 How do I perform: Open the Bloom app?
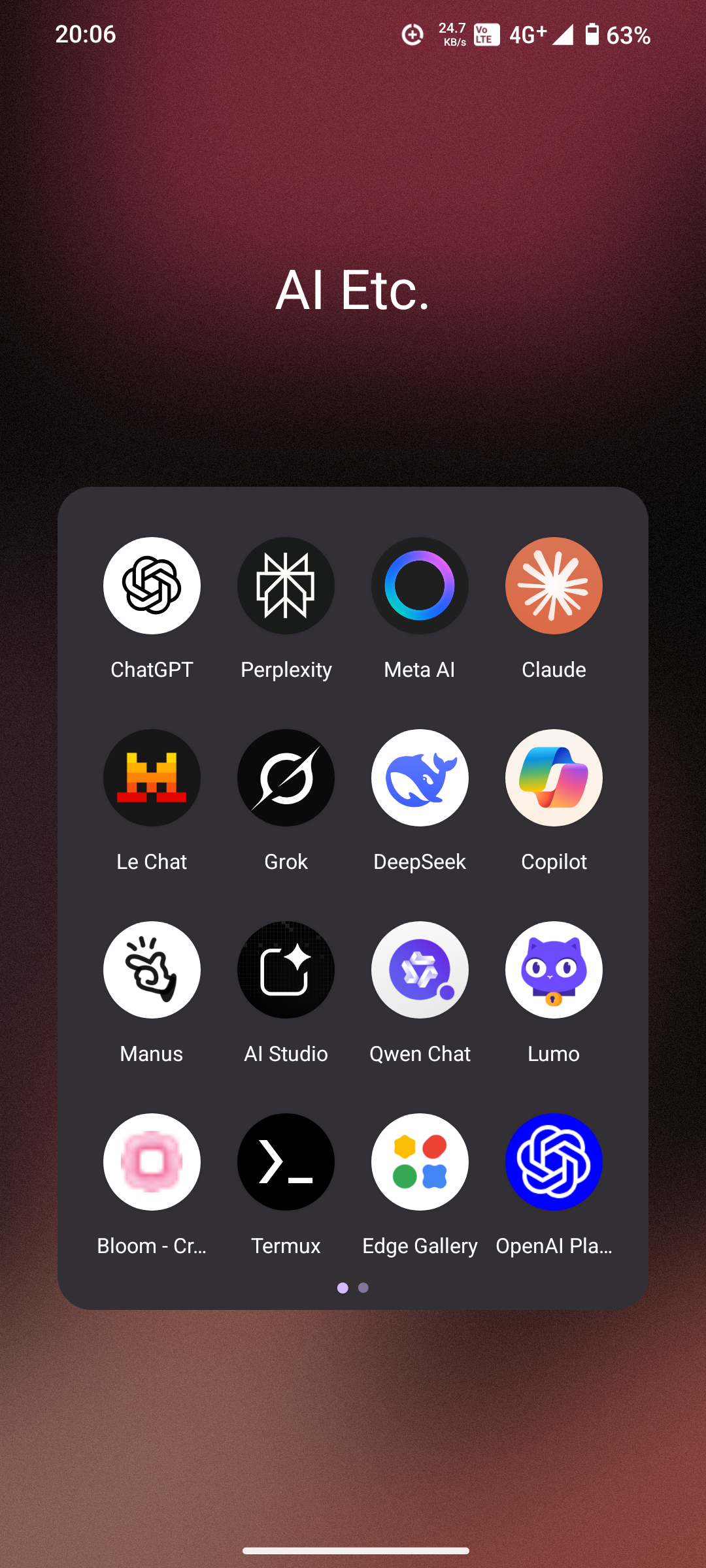click(152, 1162)
